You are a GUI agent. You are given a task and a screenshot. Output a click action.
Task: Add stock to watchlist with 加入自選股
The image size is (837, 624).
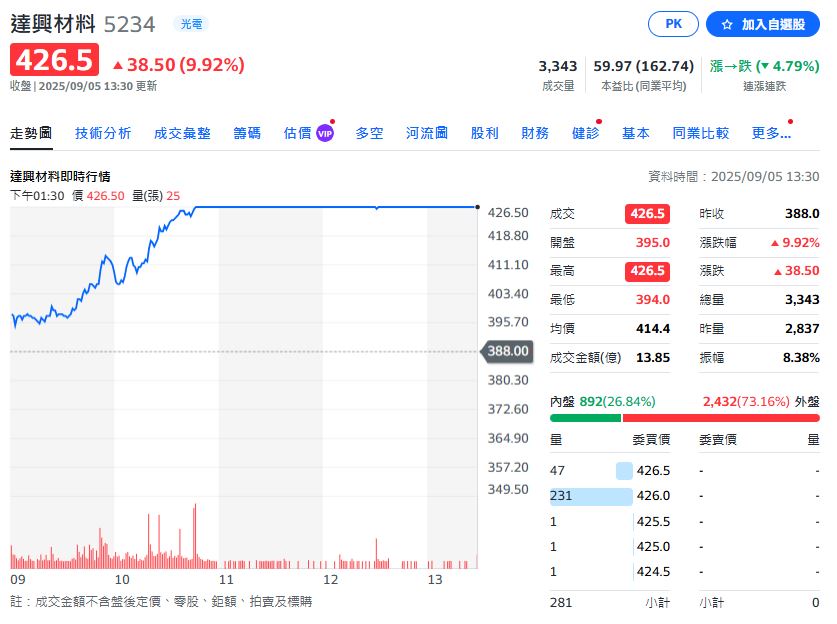pyautogui.click(x=763, y=24)
